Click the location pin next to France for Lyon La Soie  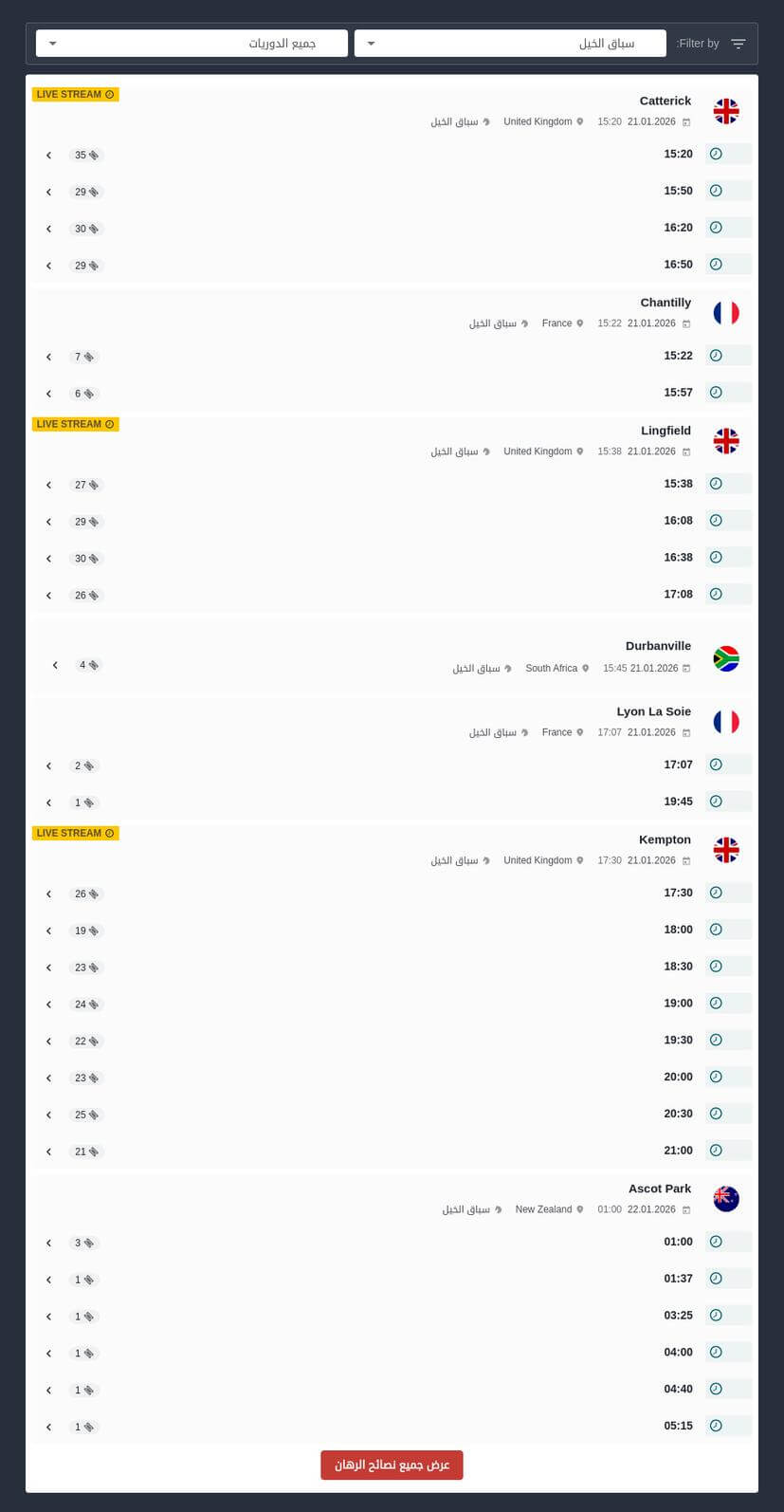tap(578, 731)
